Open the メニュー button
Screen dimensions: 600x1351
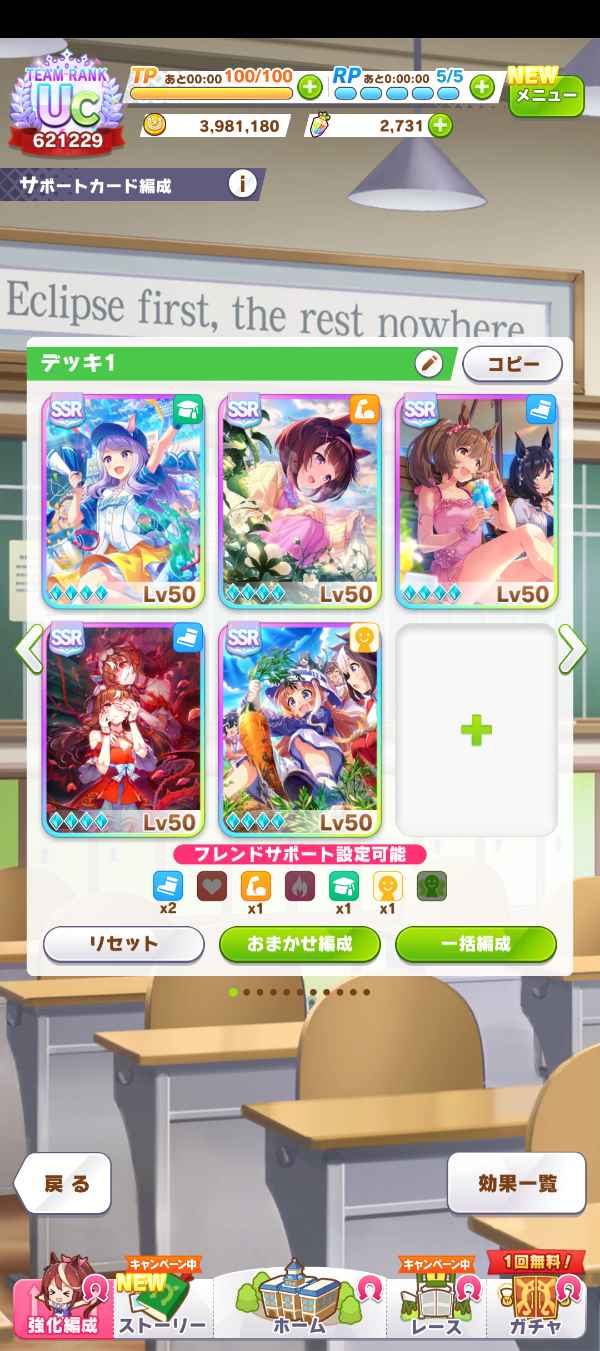(x=546, y=97)
